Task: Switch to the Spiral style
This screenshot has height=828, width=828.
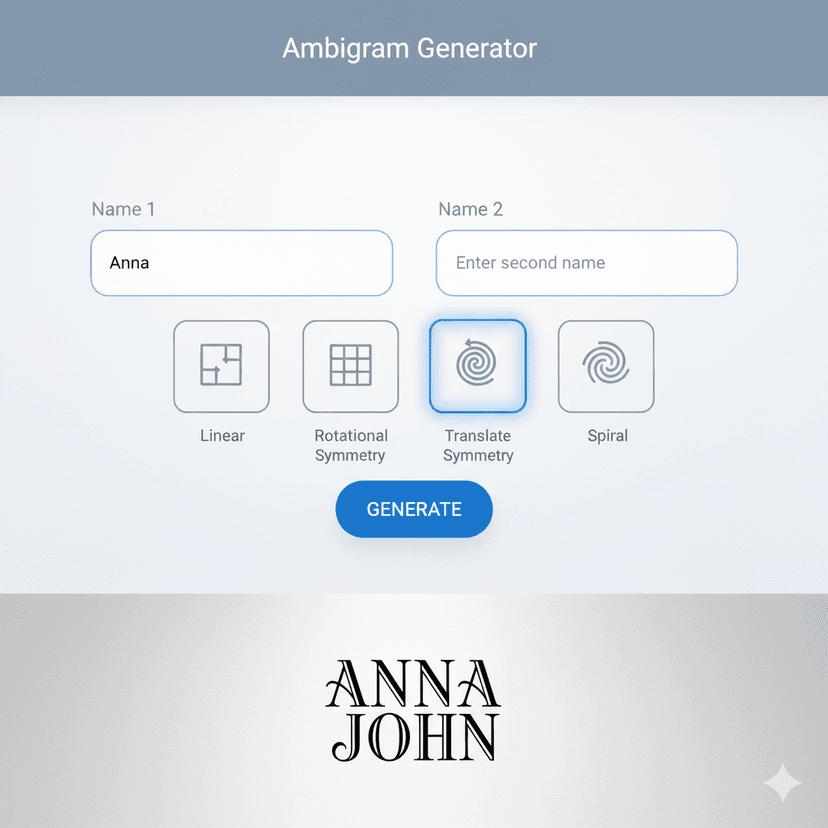Action: [606, 366]
